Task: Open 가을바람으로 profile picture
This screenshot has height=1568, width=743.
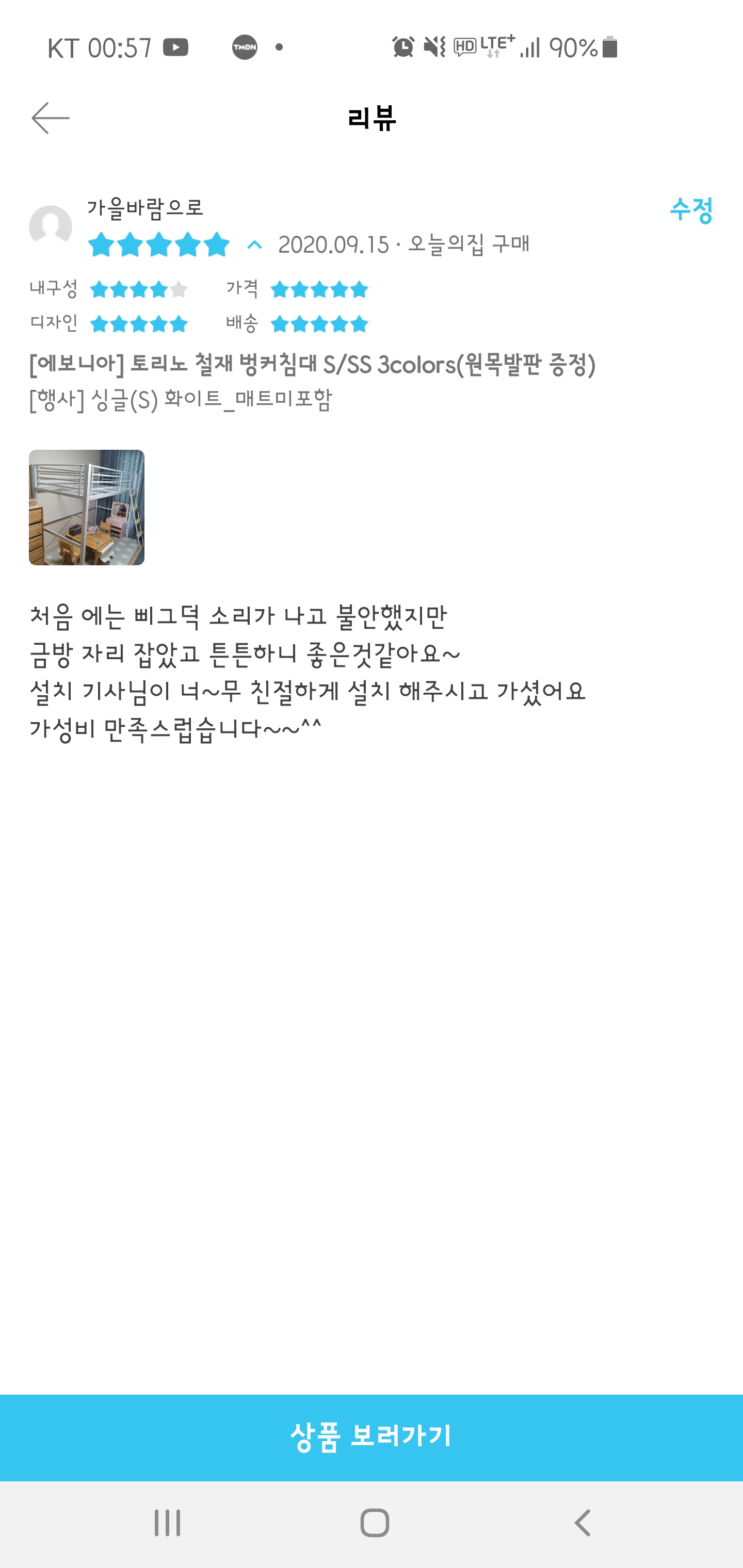Action: 51,227
